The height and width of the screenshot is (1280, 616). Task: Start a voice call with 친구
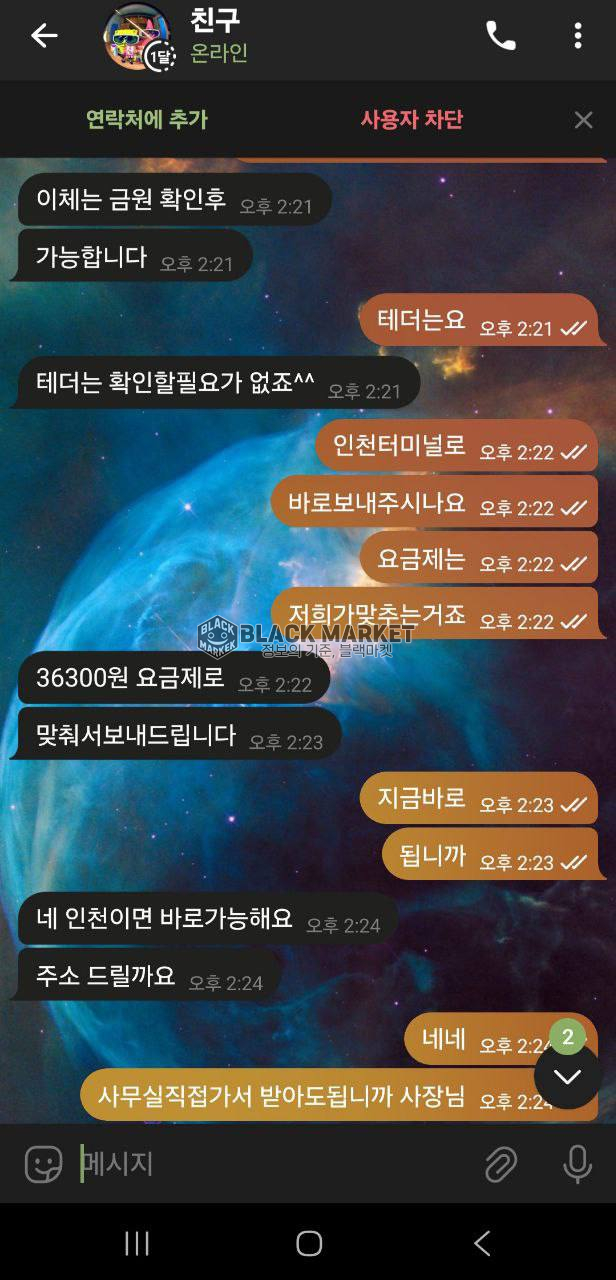pos(500,36)
